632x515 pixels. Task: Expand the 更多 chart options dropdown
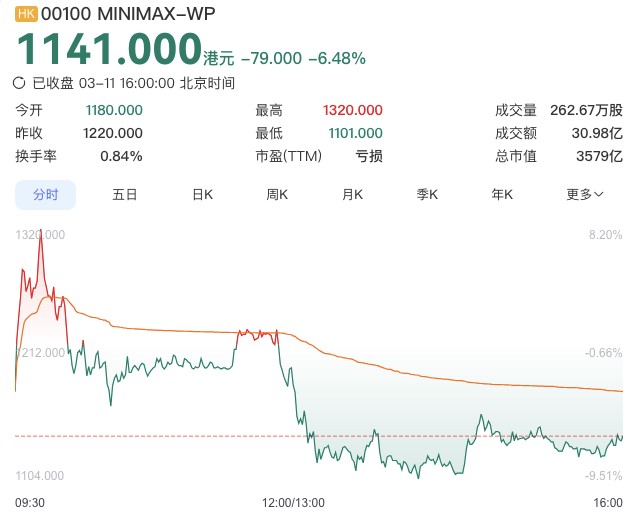click(585, 195)
